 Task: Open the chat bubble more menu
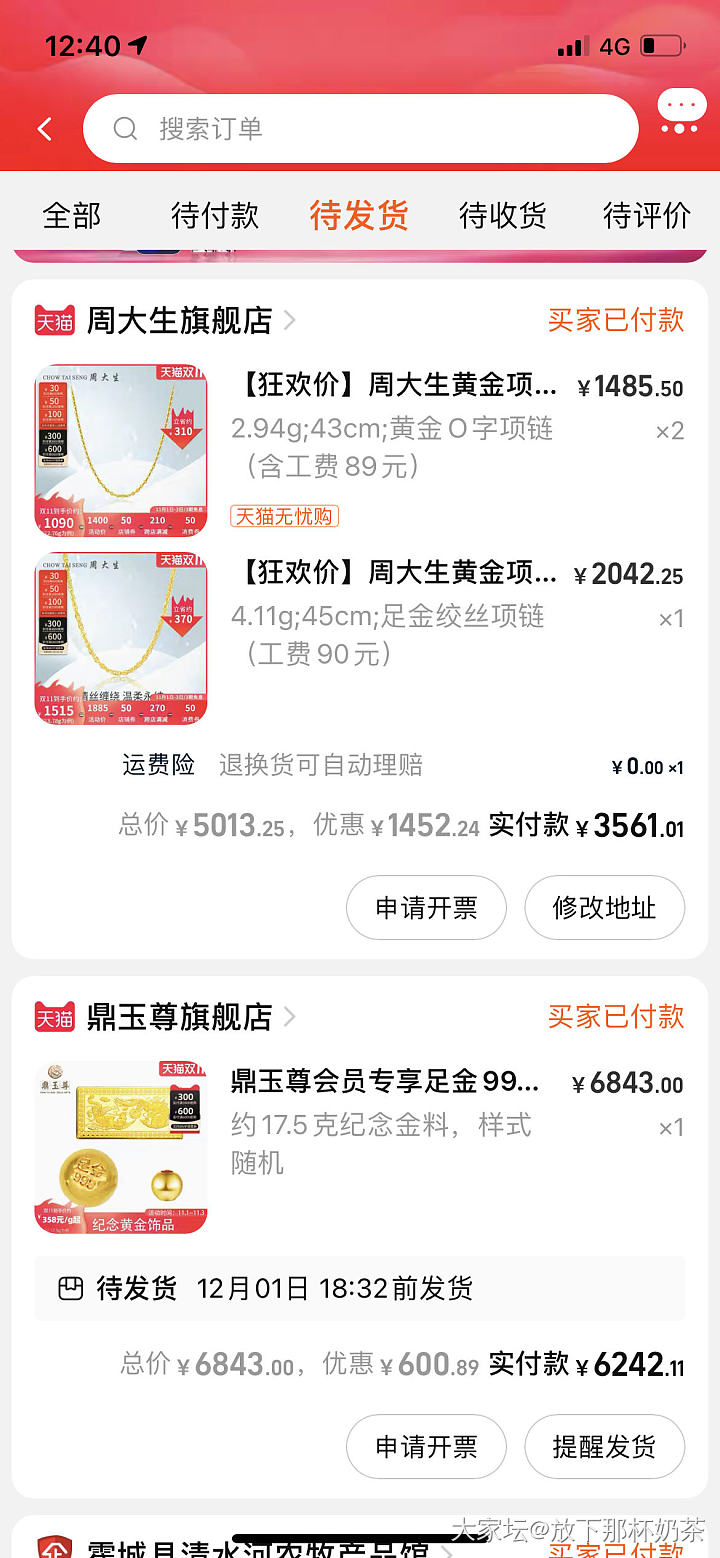pyautogui.click(x=681, y=112)
